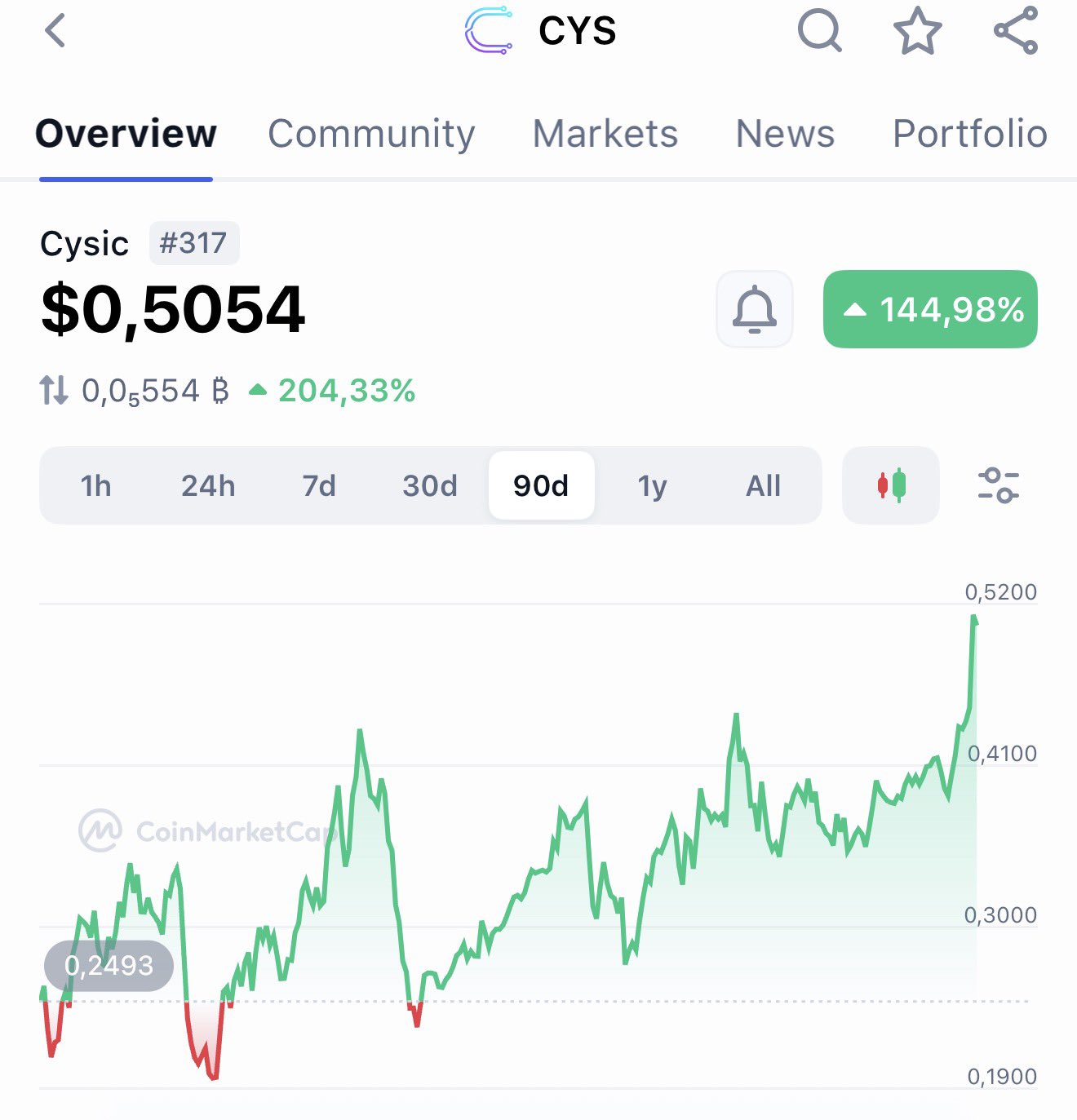The image size is (1077, 1120).
Task: Change chart range to 7d
Action: pyautogui.click(x=319, y=486)
